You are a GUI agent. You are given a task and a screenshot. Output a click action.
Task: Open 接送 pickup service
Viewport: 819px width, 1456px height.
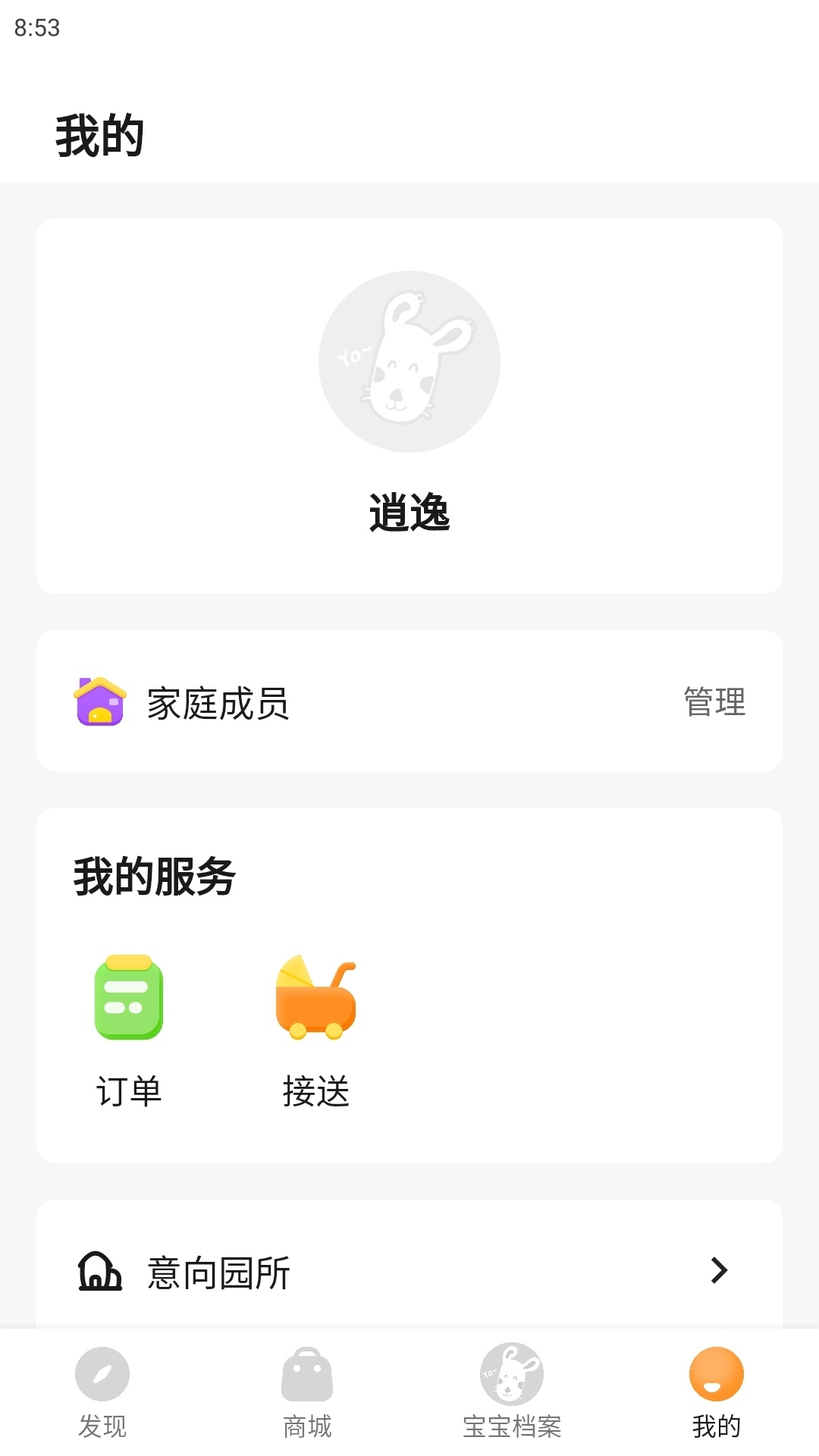coord(316,1031)
